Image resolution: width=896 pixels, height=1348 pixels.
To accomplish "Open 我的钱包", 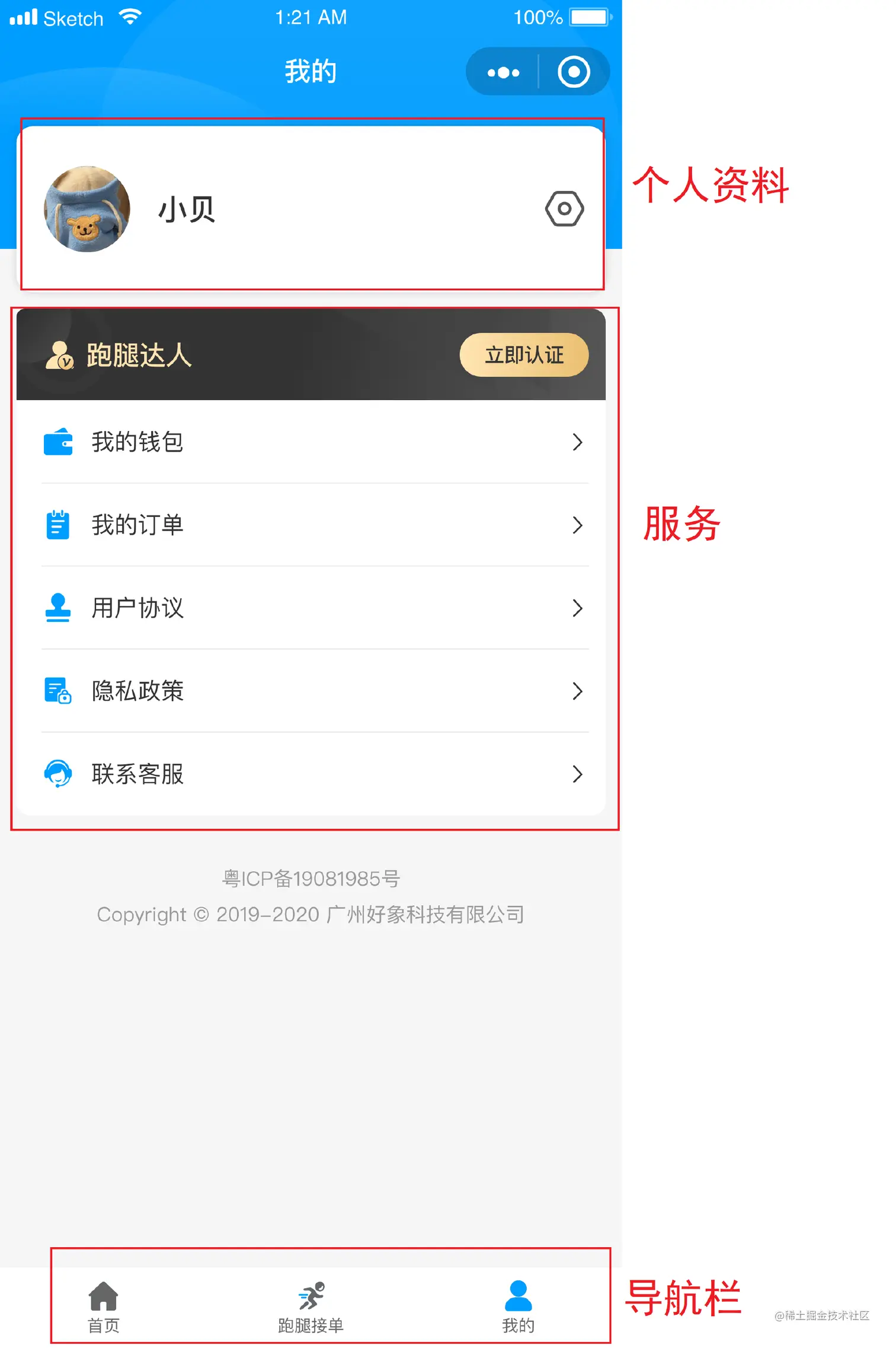I will pos(311,442).
